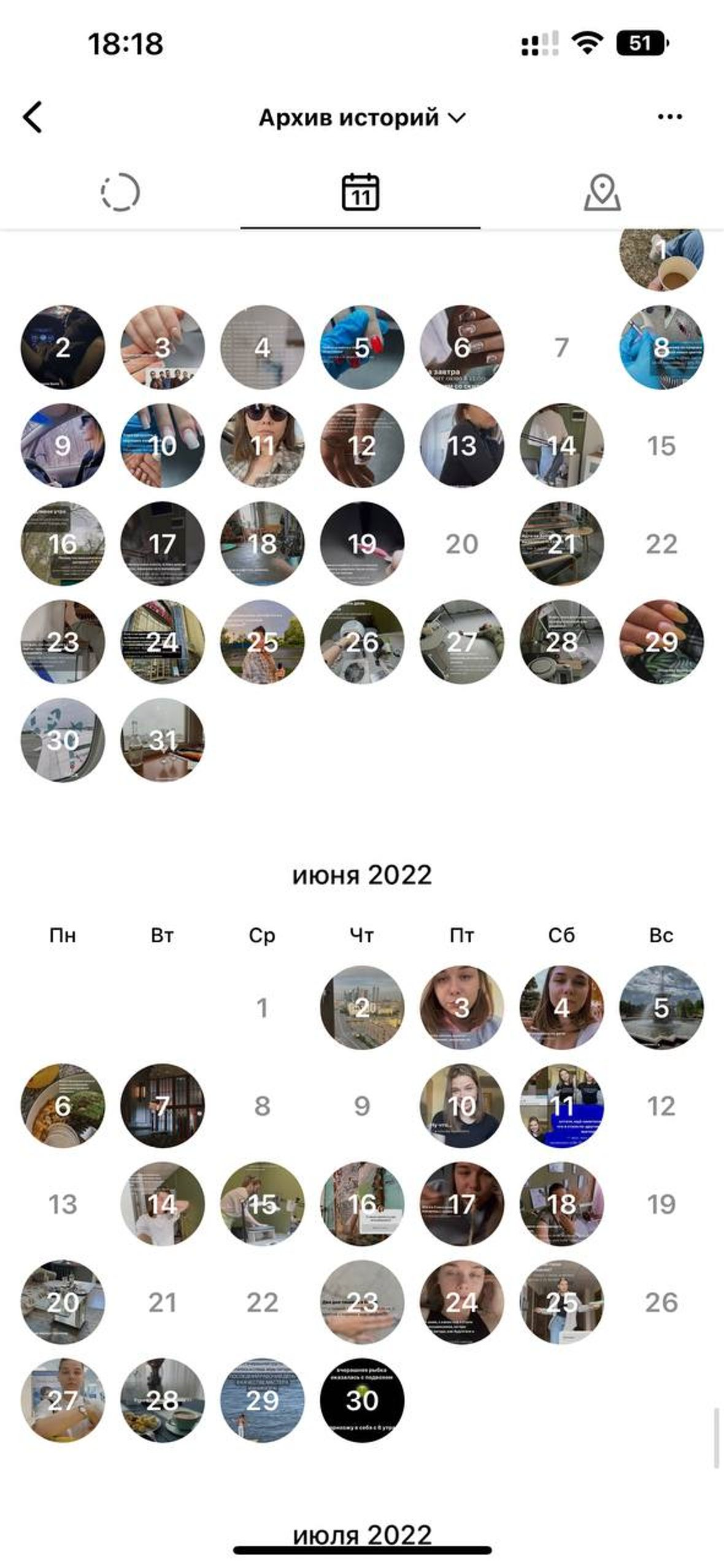The height and width of the screenshot is (1568, 724).
Task: Open the black story from 30 июня
Action: click(x=362, y=1400)
